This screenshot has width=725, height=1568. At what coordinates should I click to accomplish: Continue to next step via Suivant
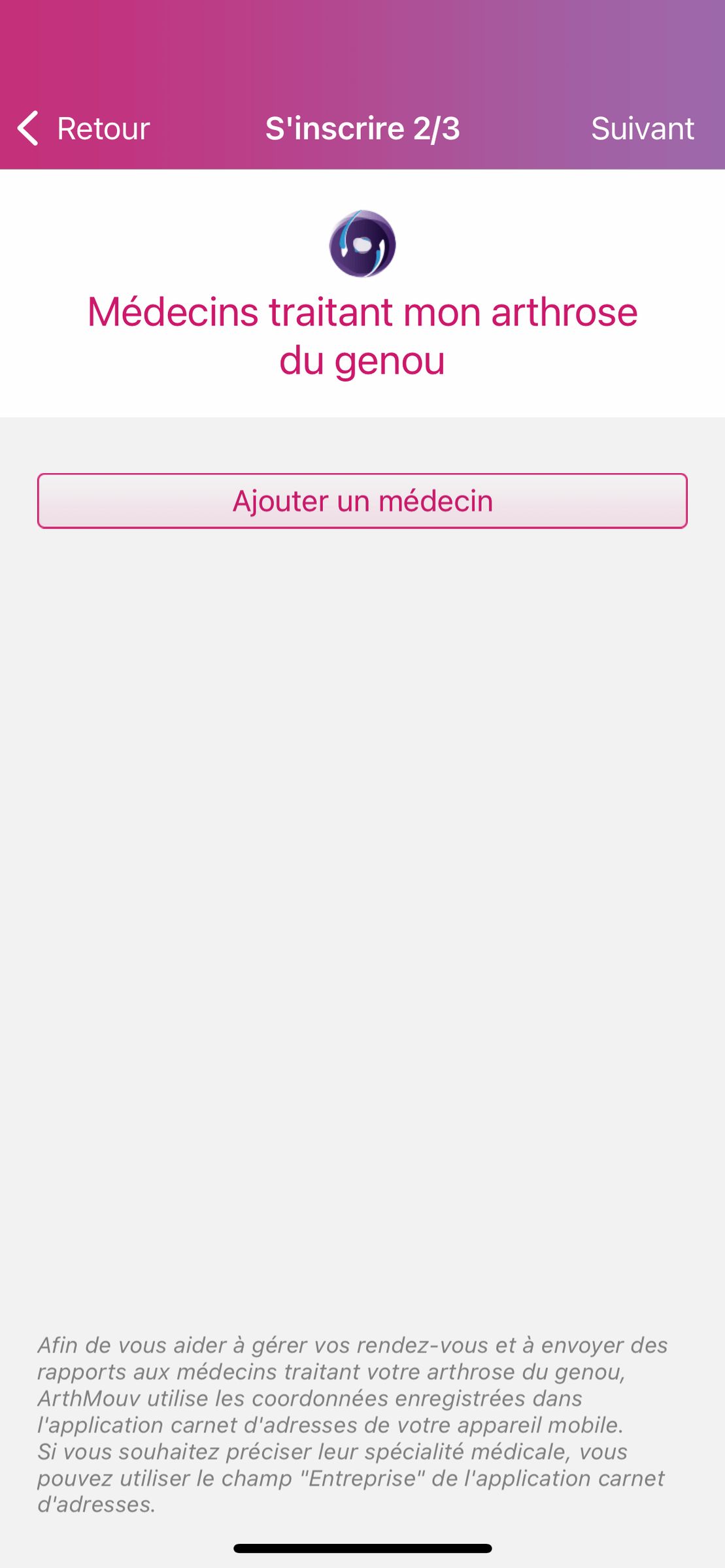pyautogui.click(x=642, y=128)
